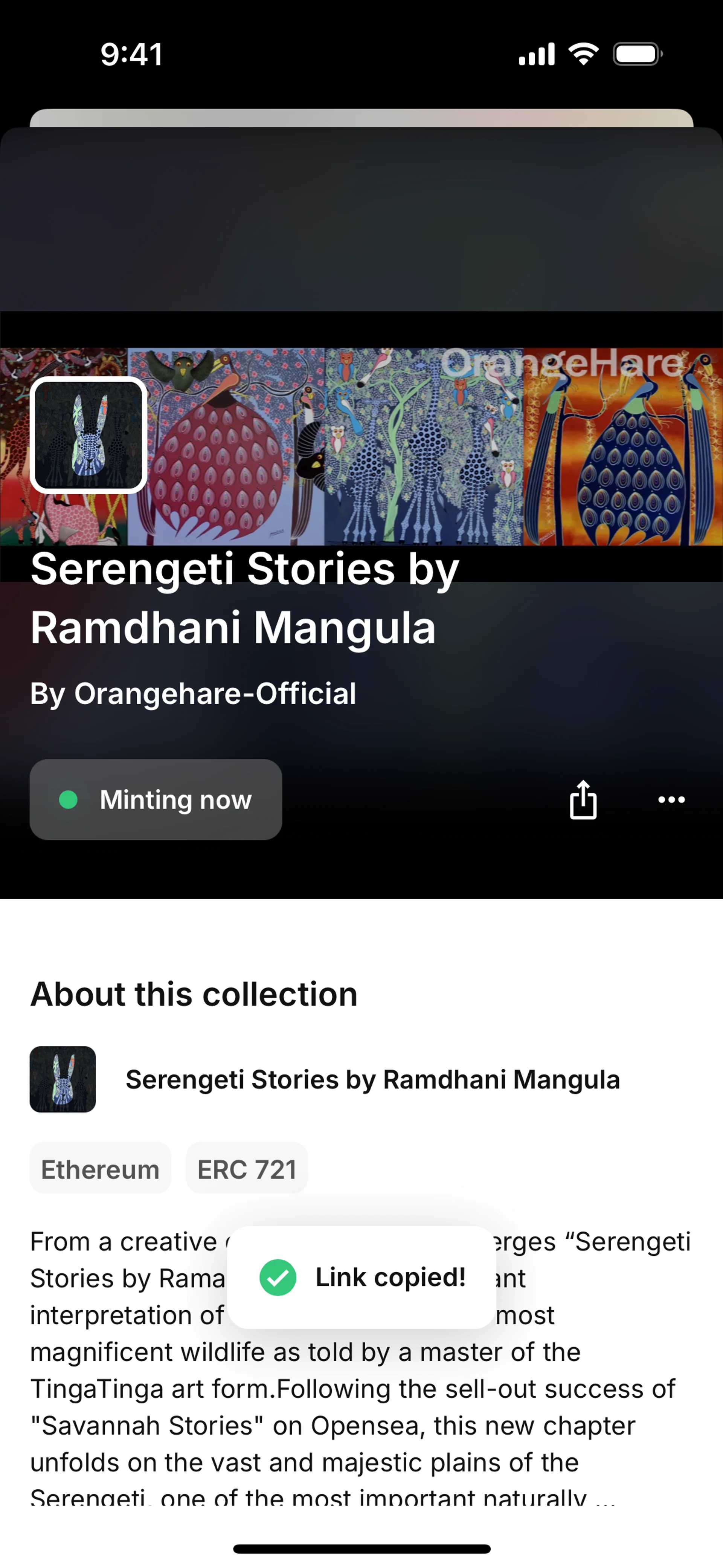This screenshot has height=1568, width=723.
Task: Tap the Minting now button
Action: click(x=156, y=799)
